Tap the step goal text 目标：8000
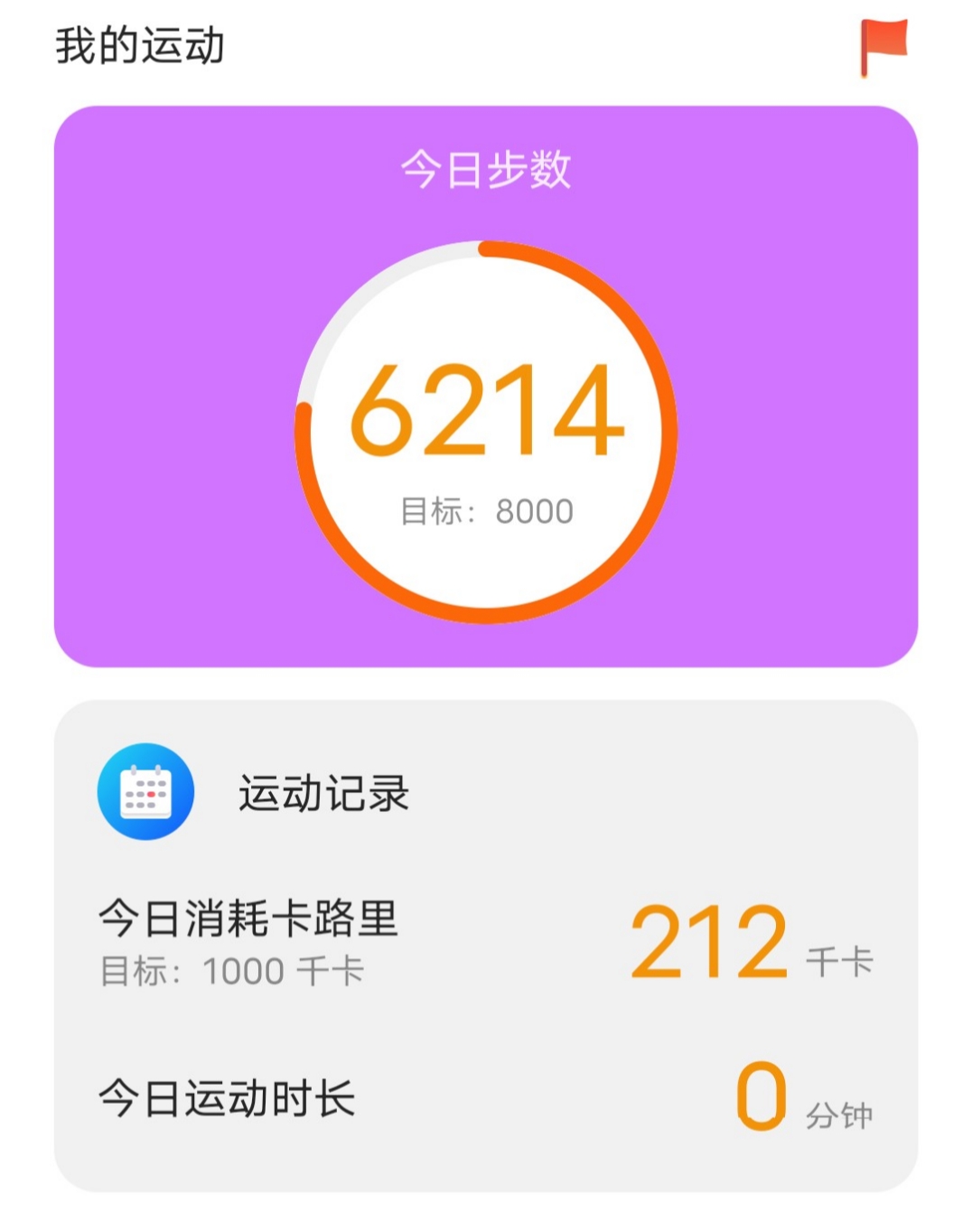 [488, 509]
